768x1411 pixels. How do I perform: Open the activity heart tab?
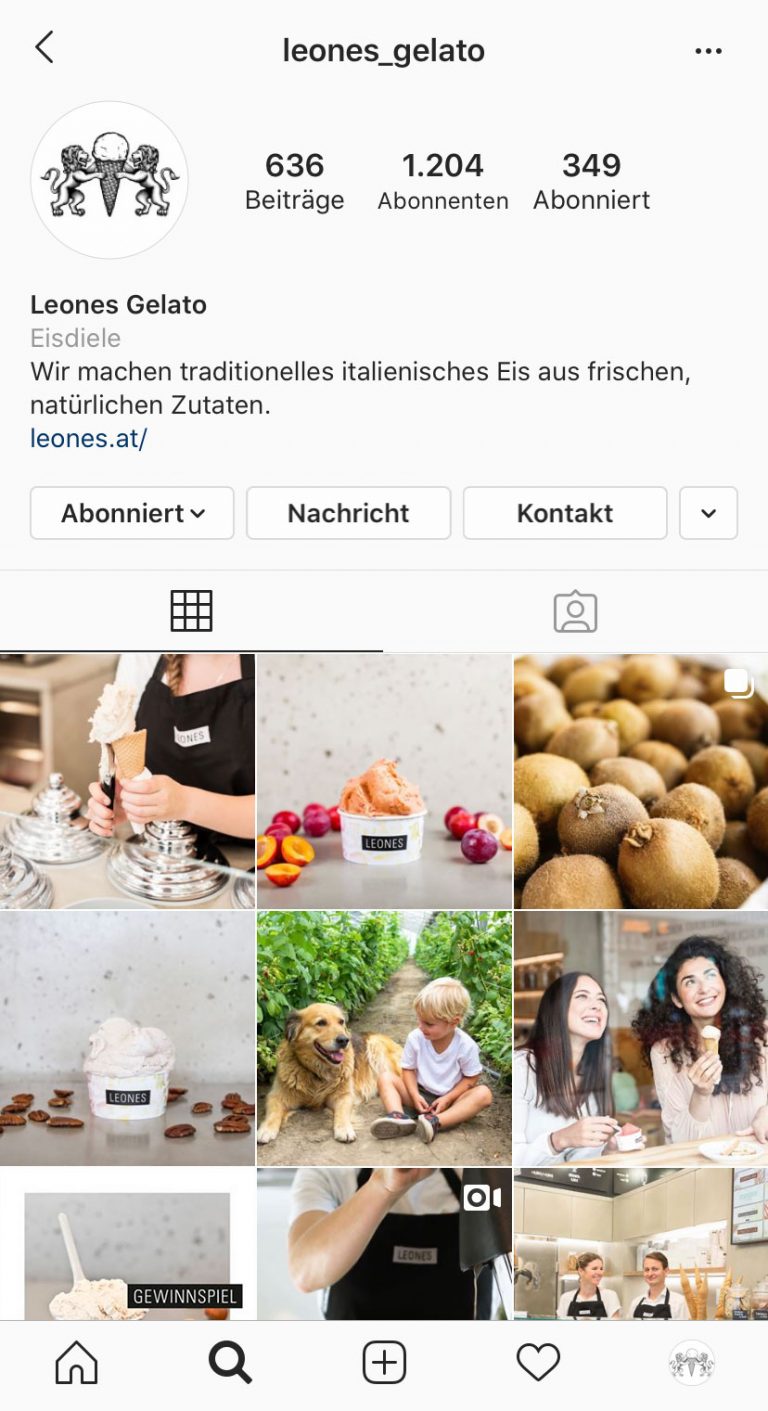point(538,1362)
